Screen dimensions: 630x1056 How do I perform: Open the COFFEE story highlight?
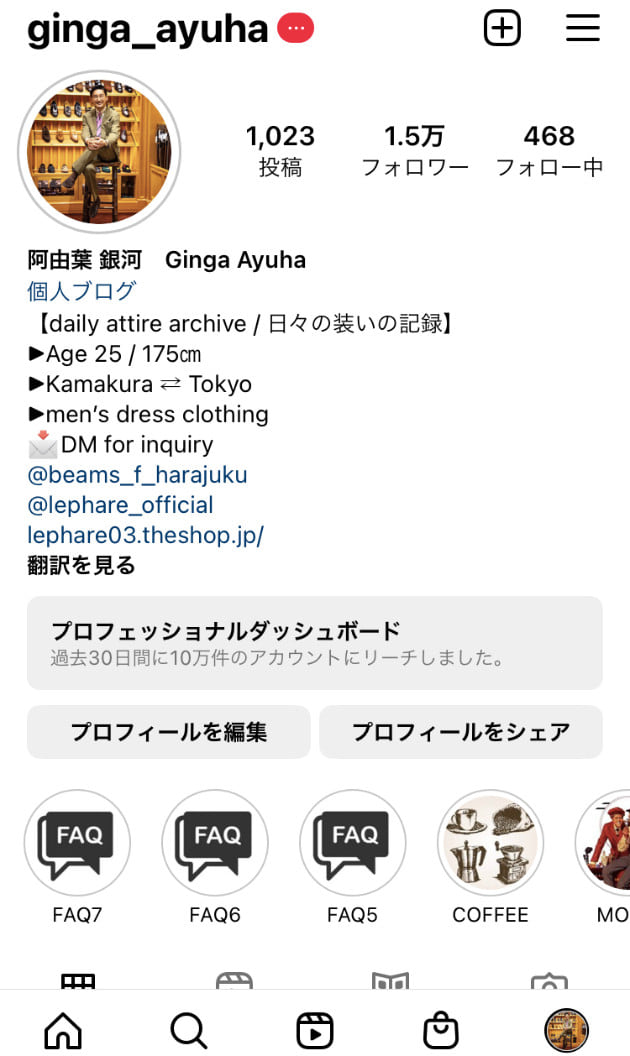pos(490,842)
